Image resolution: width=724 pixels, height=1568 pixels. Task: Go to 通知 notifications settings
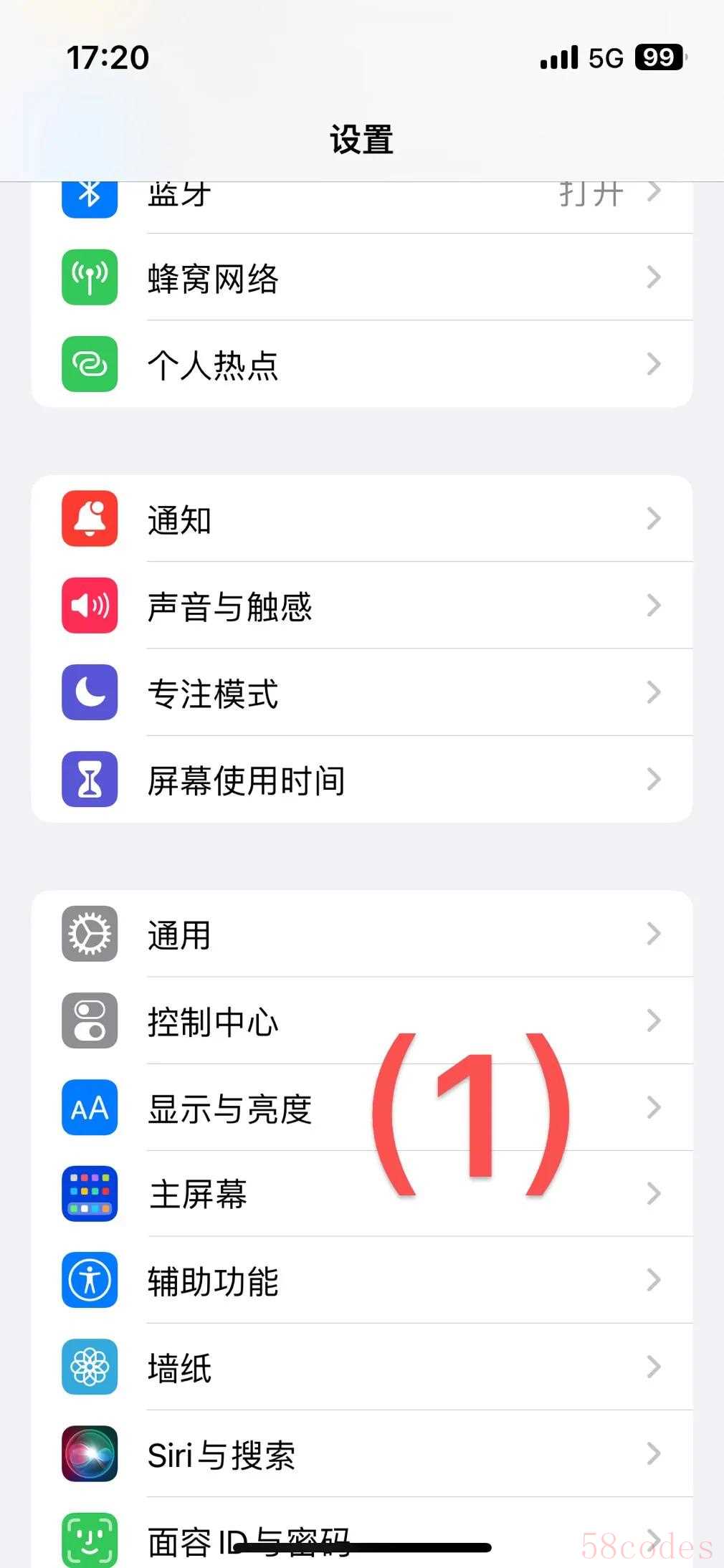point(362,518)
